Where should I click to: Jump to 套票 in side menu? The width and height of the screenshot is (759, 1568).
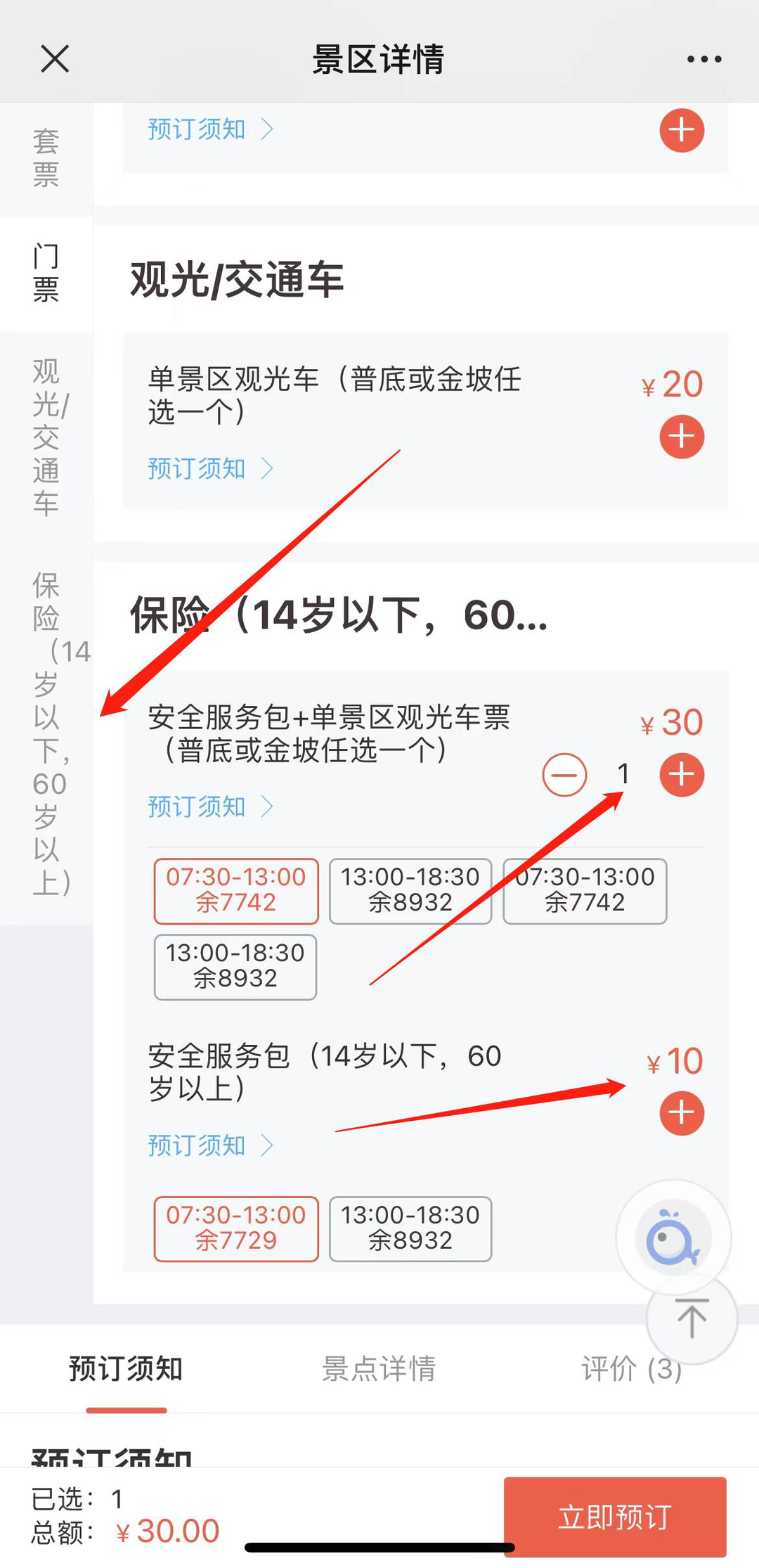click(46, 158)
